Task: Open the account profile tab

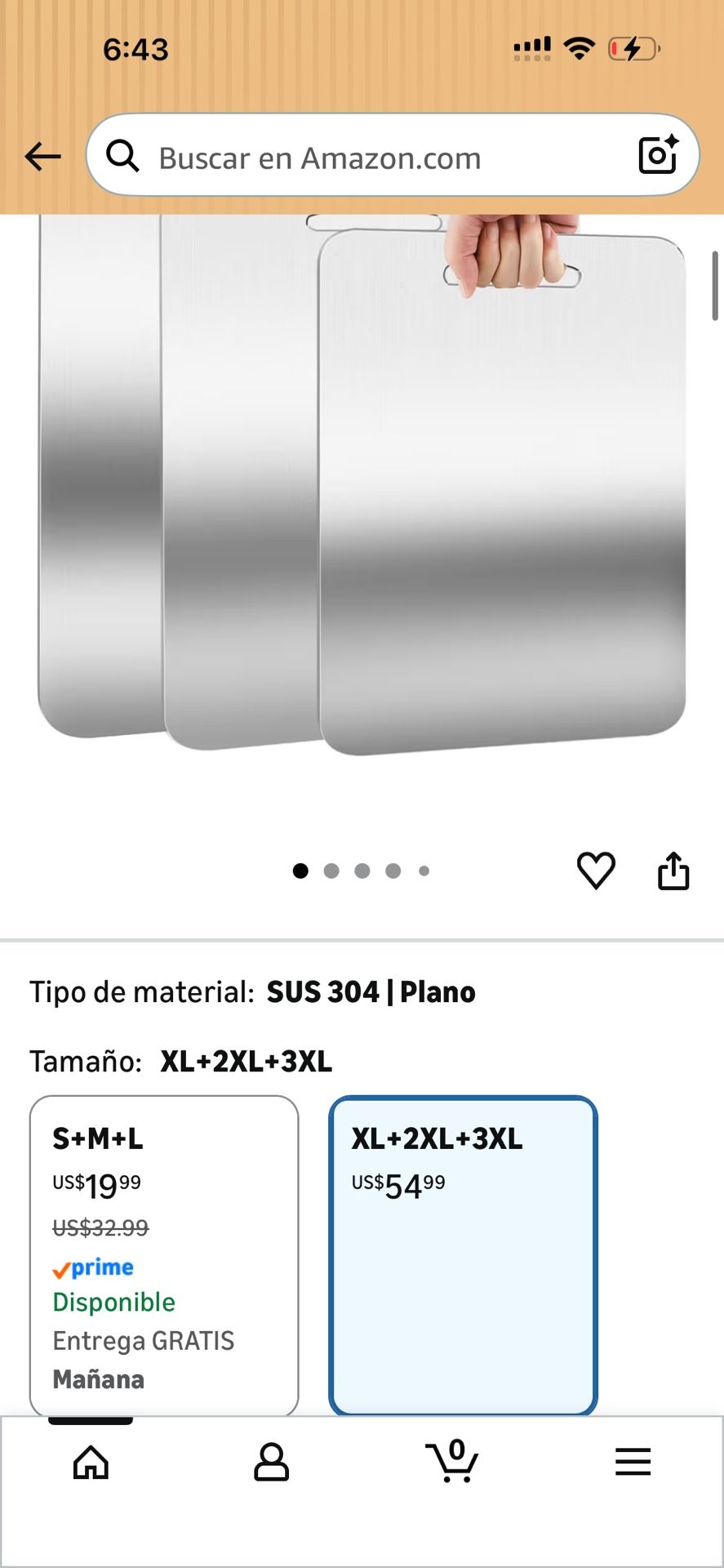Action: click(271, 1462)
